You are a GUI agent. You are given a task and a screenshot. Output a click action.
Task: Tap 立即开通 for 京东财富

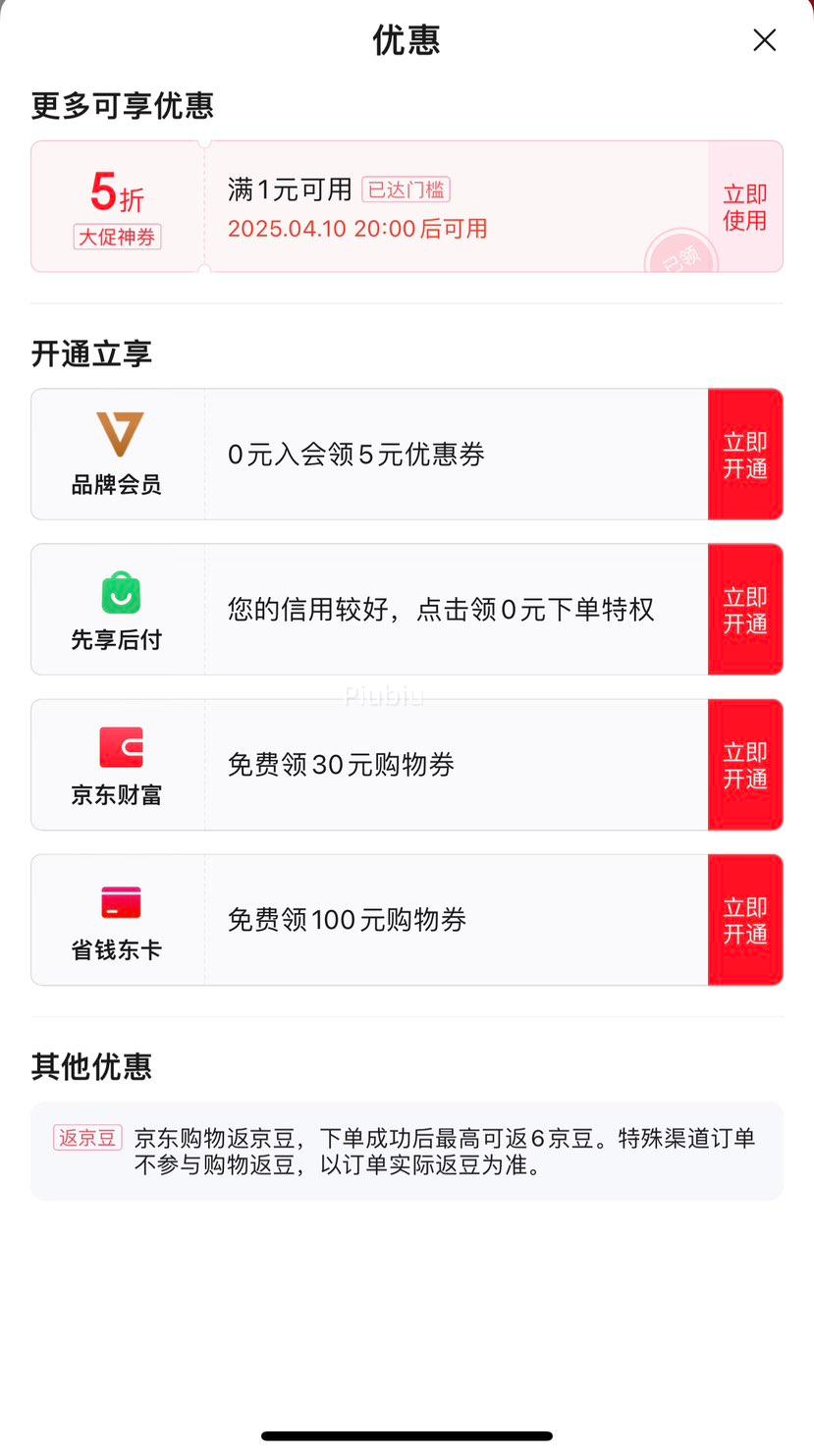click(745, 765)
